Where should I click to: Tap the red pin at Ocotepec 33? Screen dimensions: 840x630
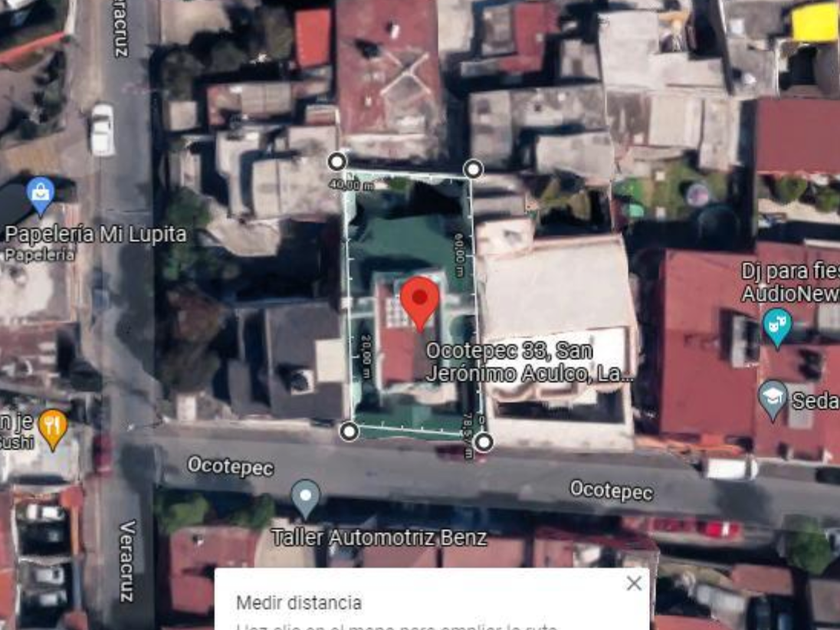pos(420,303)
